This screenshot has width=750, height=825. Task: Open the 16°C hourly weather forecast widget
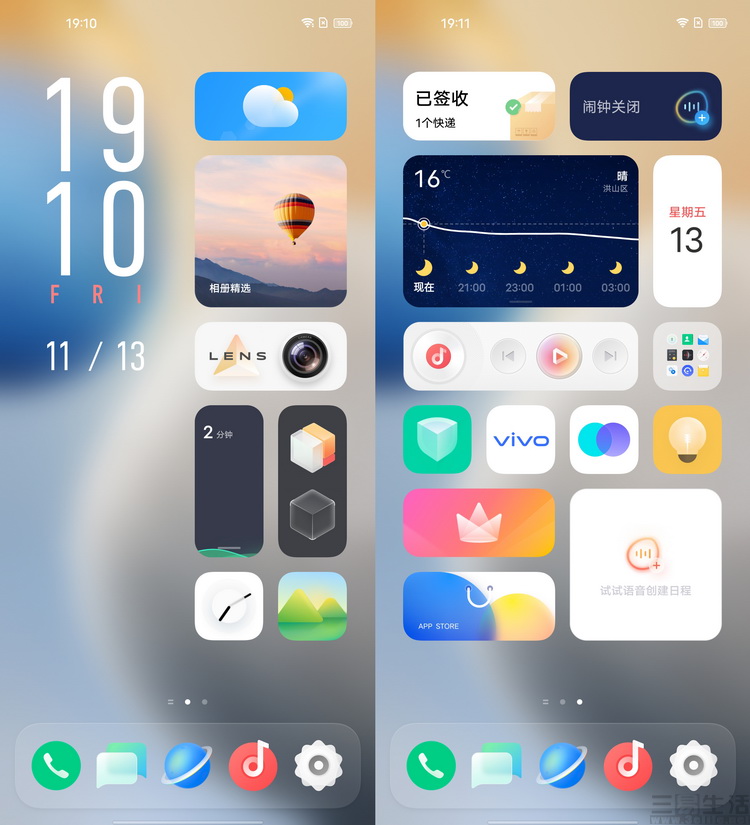(520, 231)
